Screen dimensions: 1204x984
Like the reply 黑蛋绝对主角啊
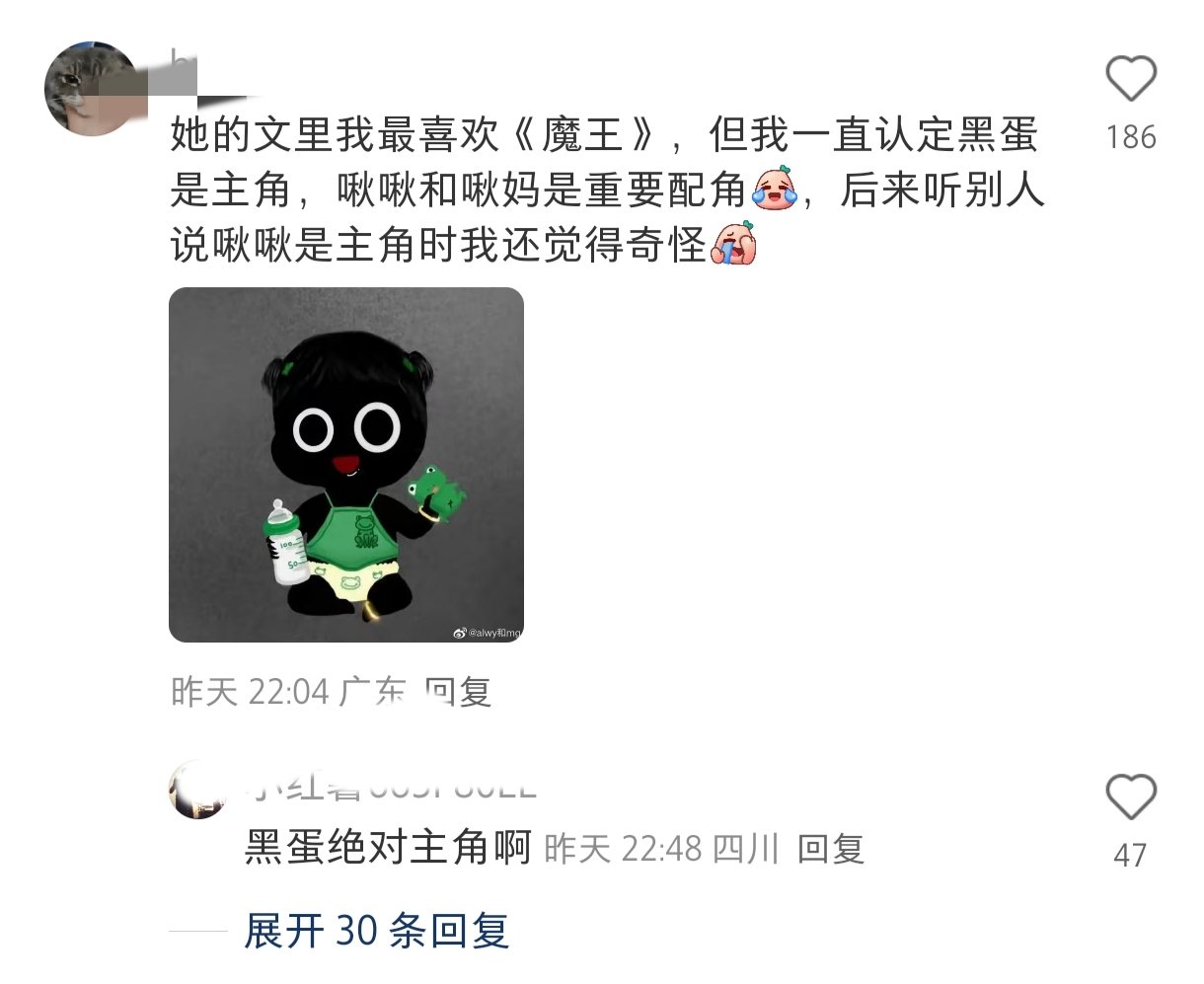click(x=1130, y=796)
